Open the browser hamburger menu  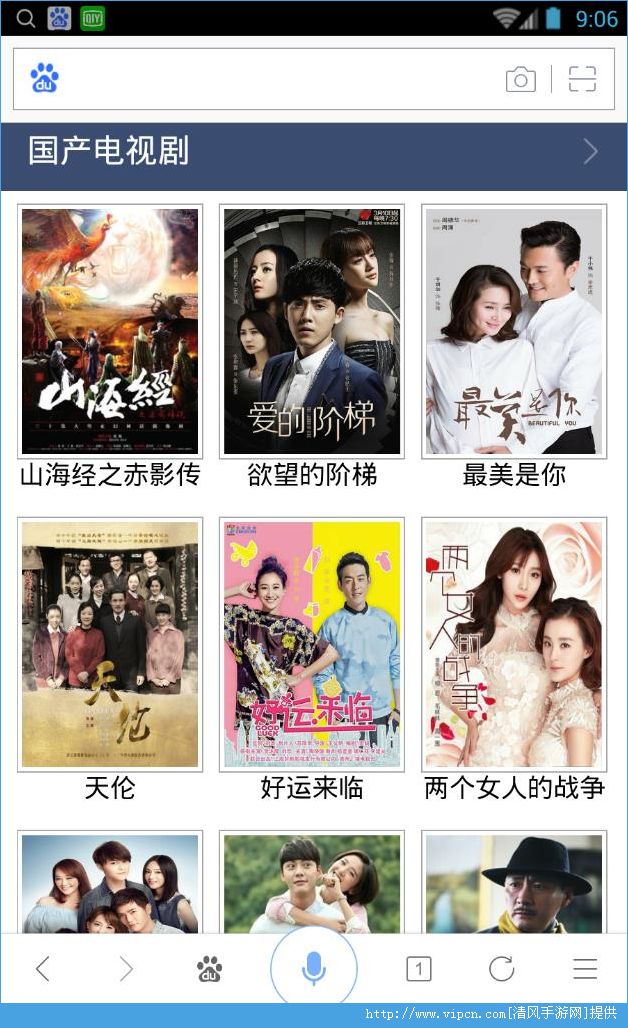tap(585, 968)
